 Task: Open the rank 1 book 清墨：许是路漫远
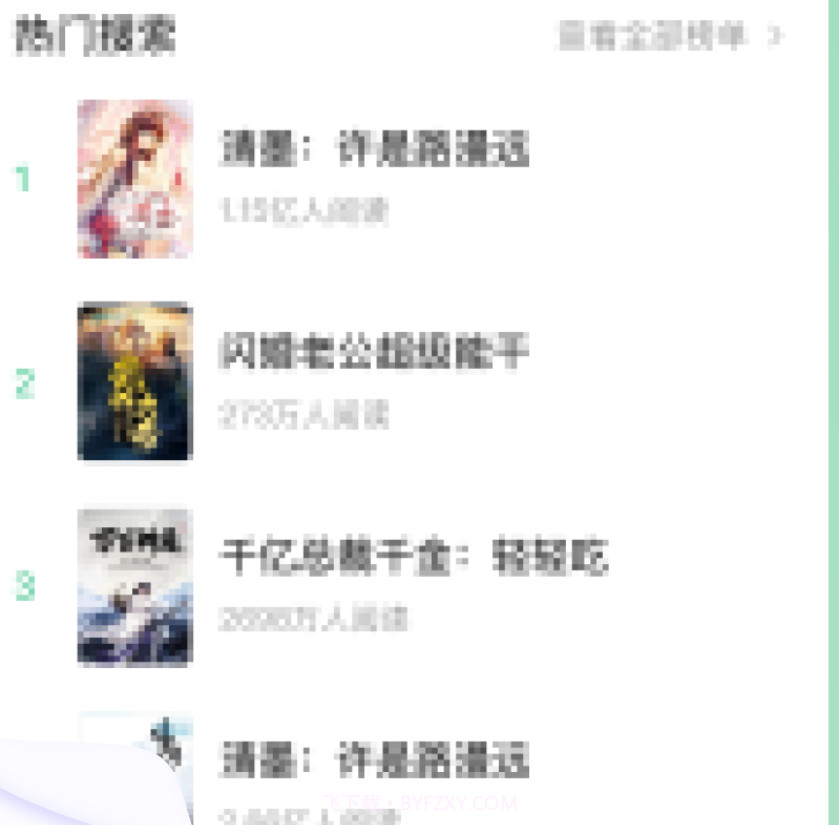(372, 150)
